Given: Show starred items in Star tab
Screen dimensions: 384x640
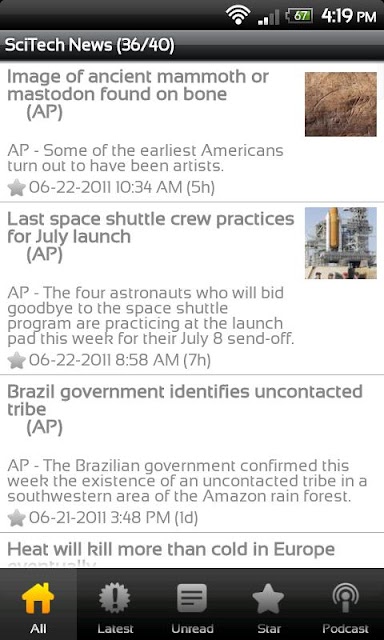Looking at the screenshot, I should tap(269, 604).
